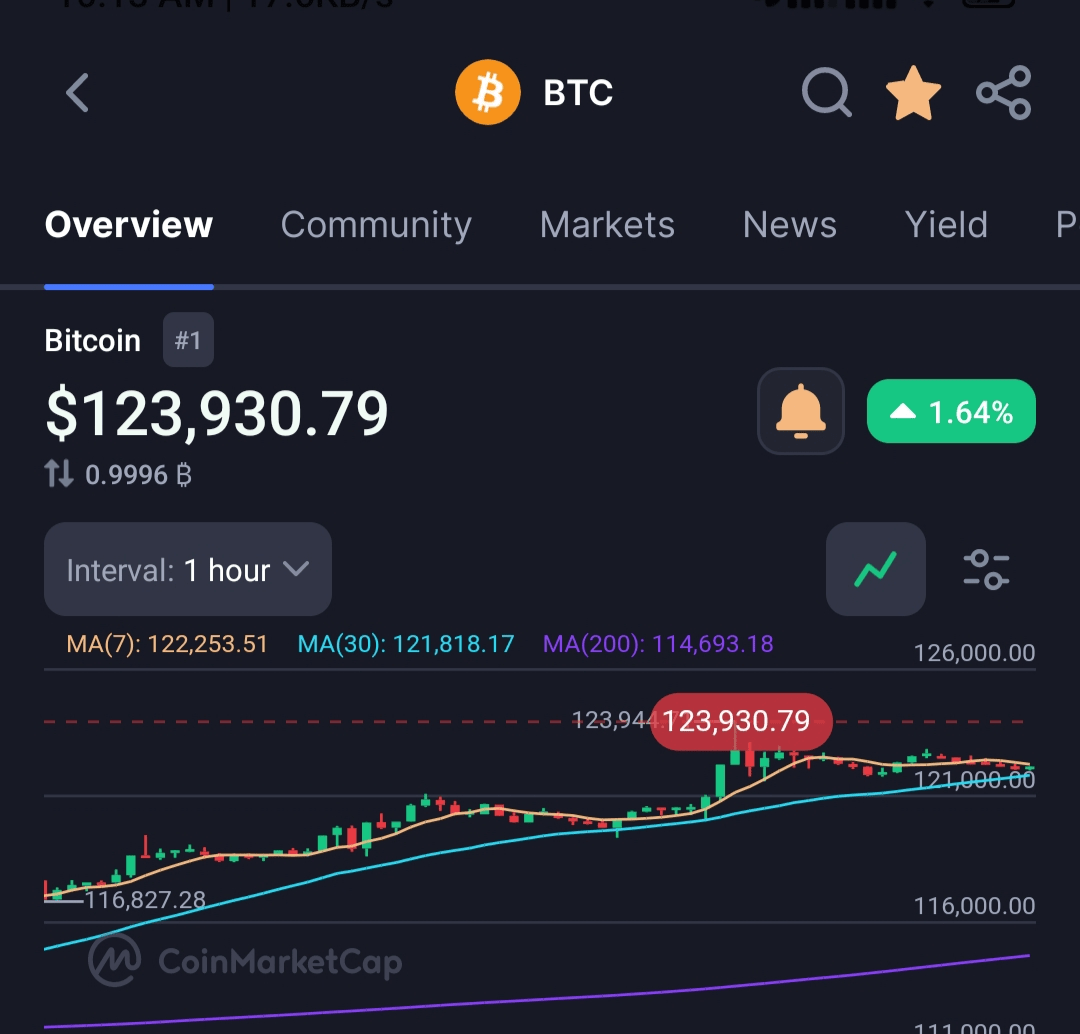This screenshot has width=1080, height=1034.
Task: Toggle the favorite star for BTC
Action: coord(913,93)
